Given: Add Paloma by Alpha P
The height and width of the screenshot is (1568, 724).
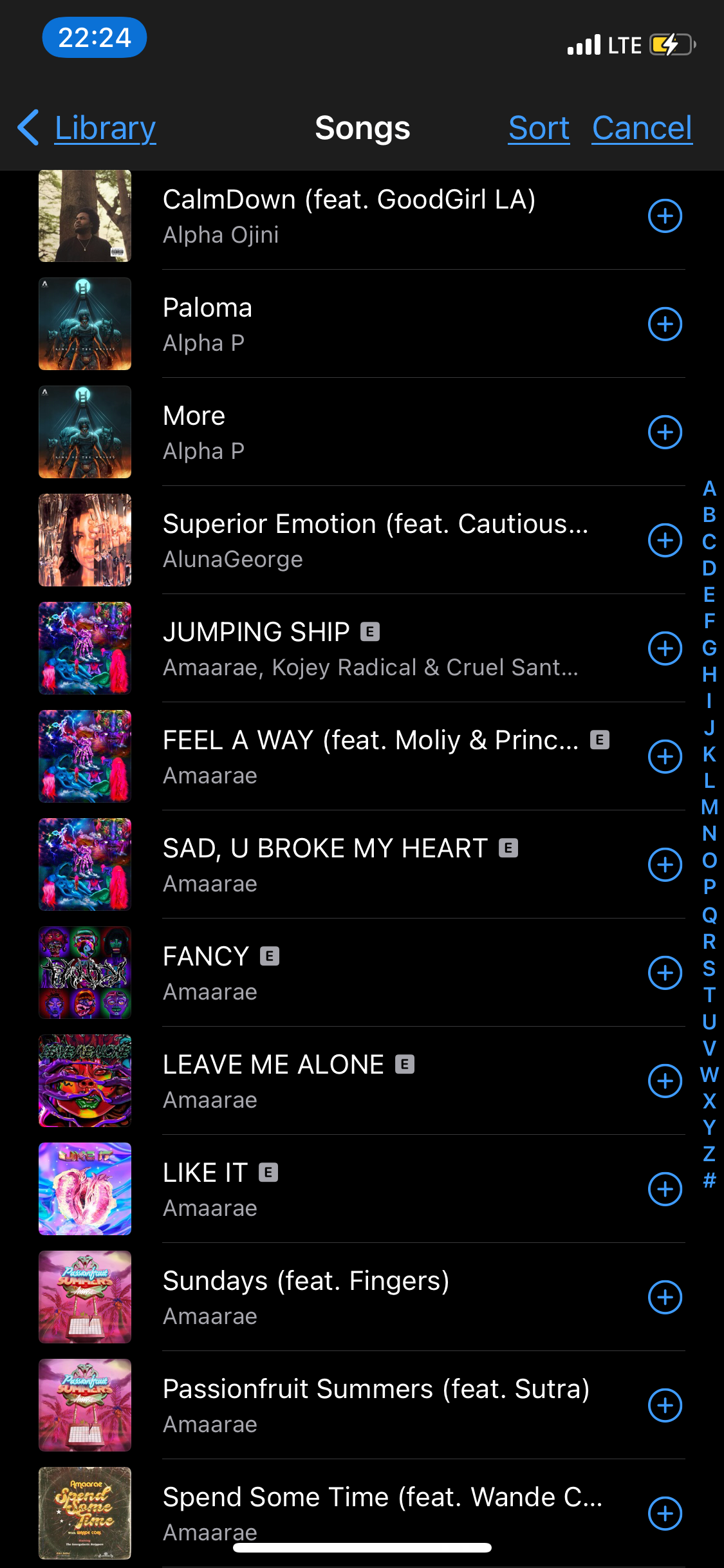Looking at the screenshot, I should 665,324.
